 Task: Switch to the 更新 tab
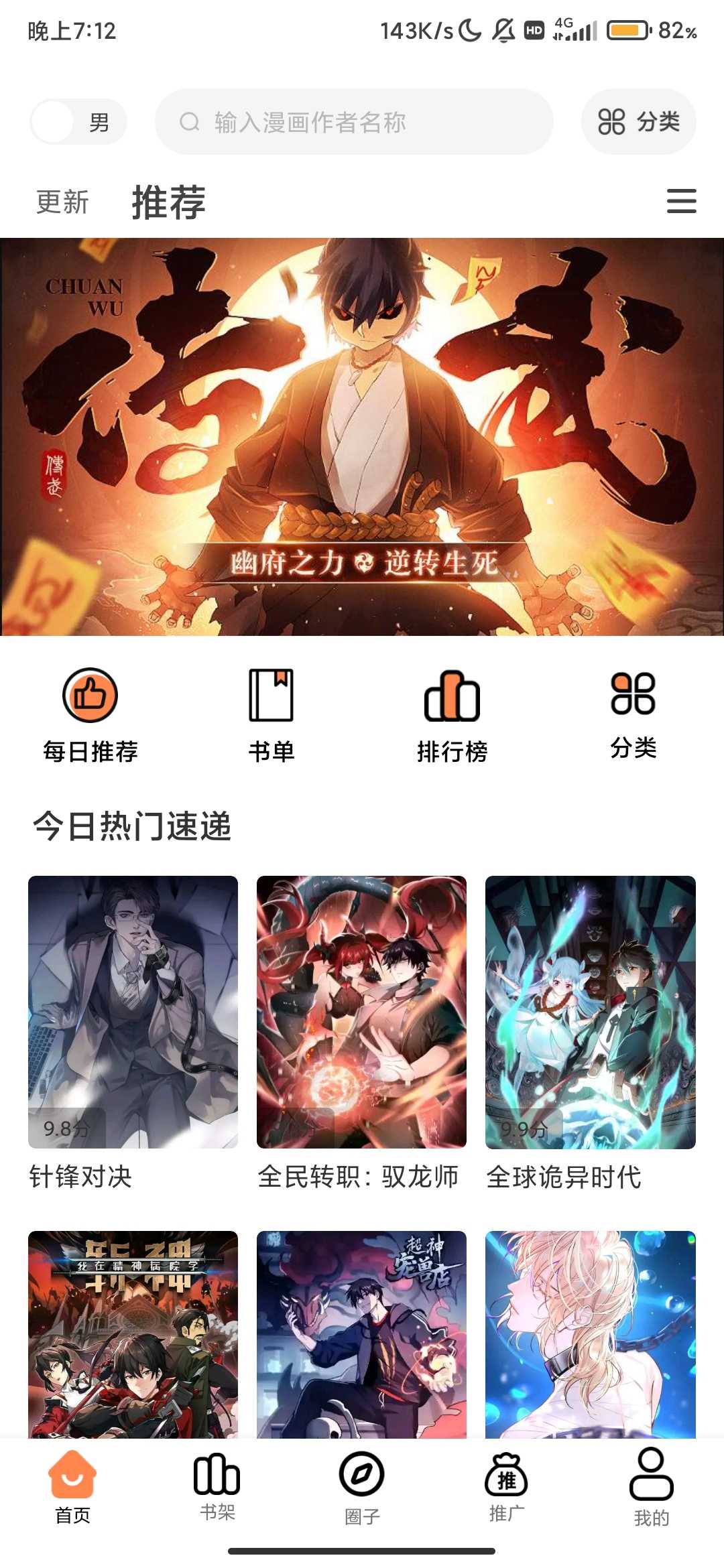[62, 202]
